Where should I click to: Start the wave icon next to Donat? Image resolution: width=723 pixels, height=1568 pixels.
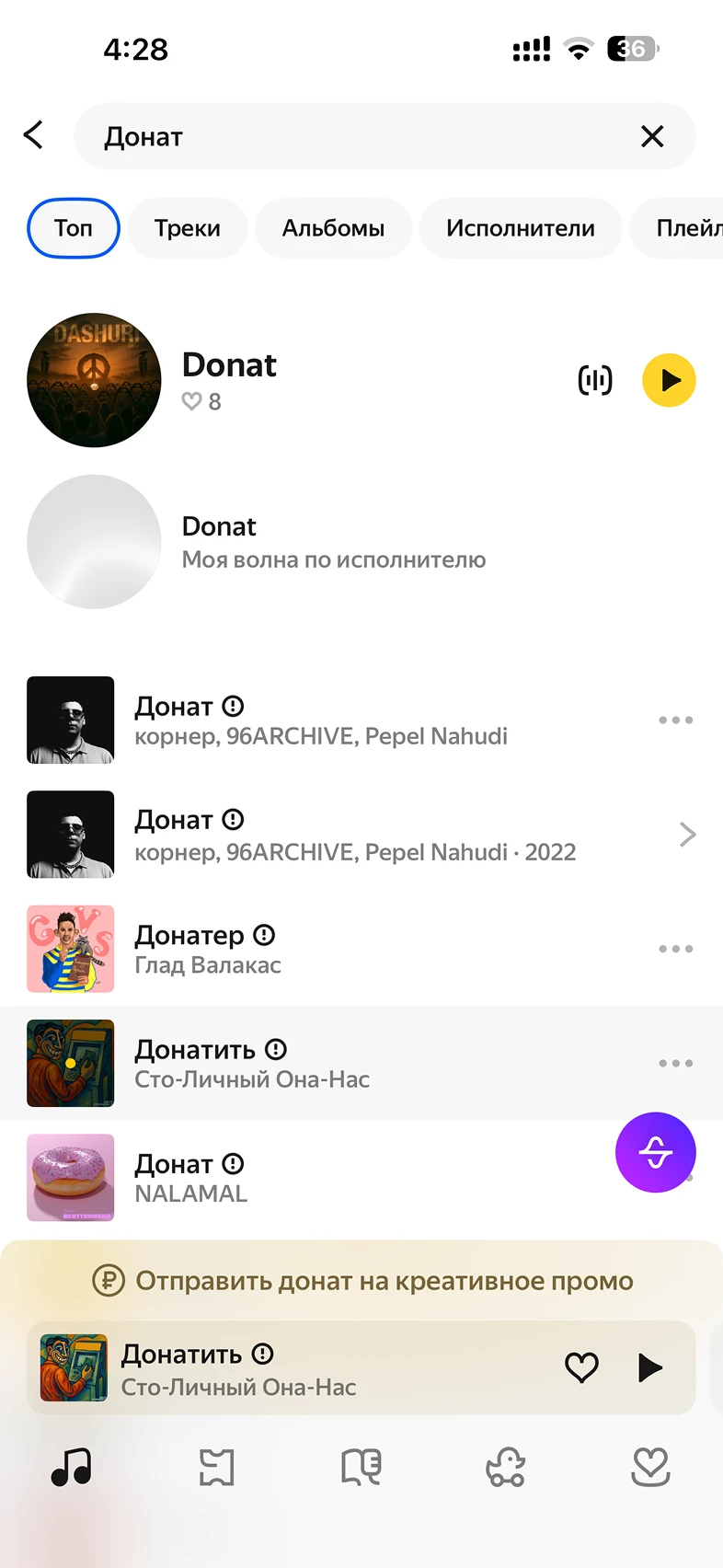point(595,380)
